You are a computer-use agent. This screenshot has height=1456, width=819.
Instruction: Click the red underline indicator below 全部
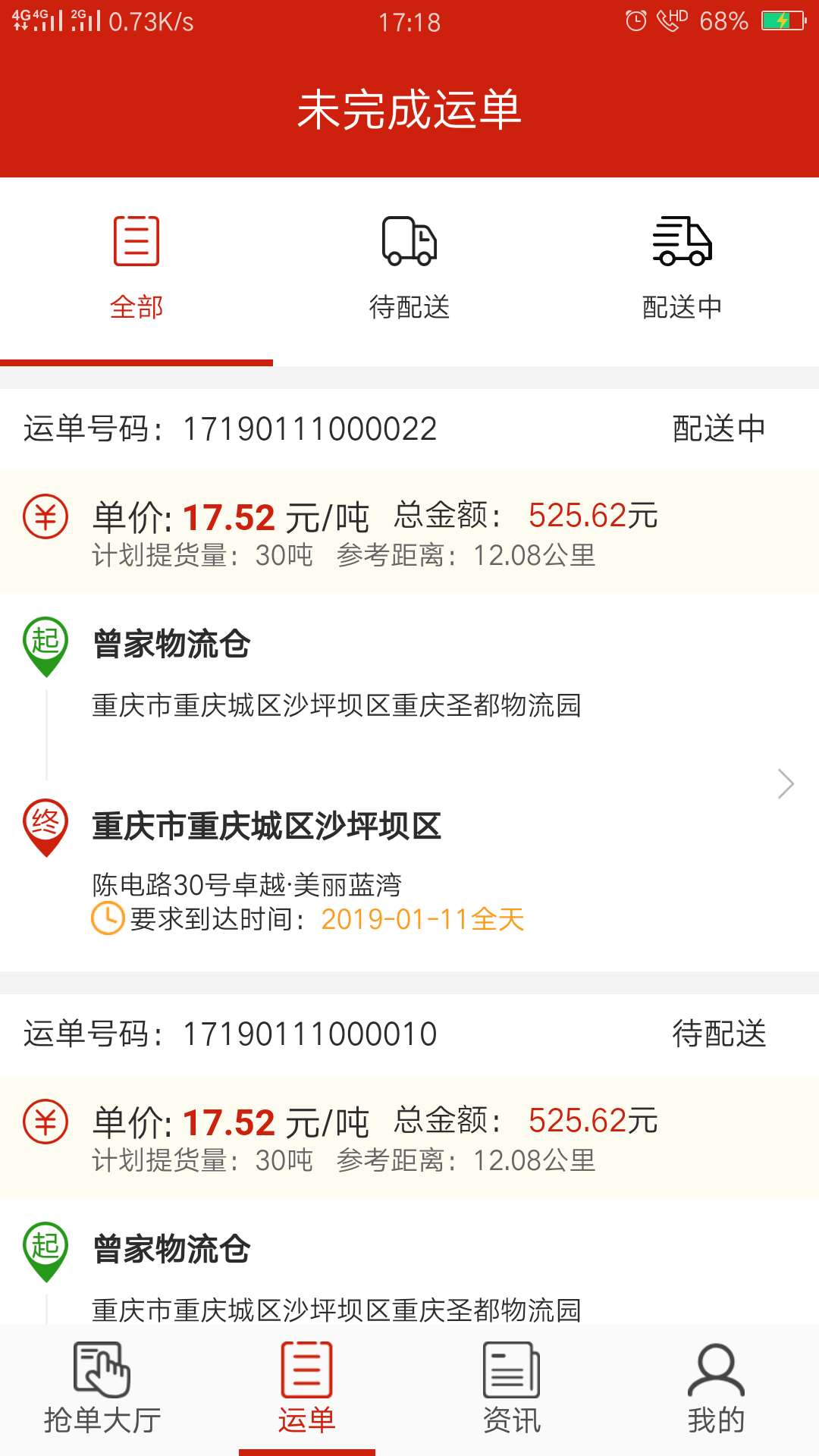136,362
